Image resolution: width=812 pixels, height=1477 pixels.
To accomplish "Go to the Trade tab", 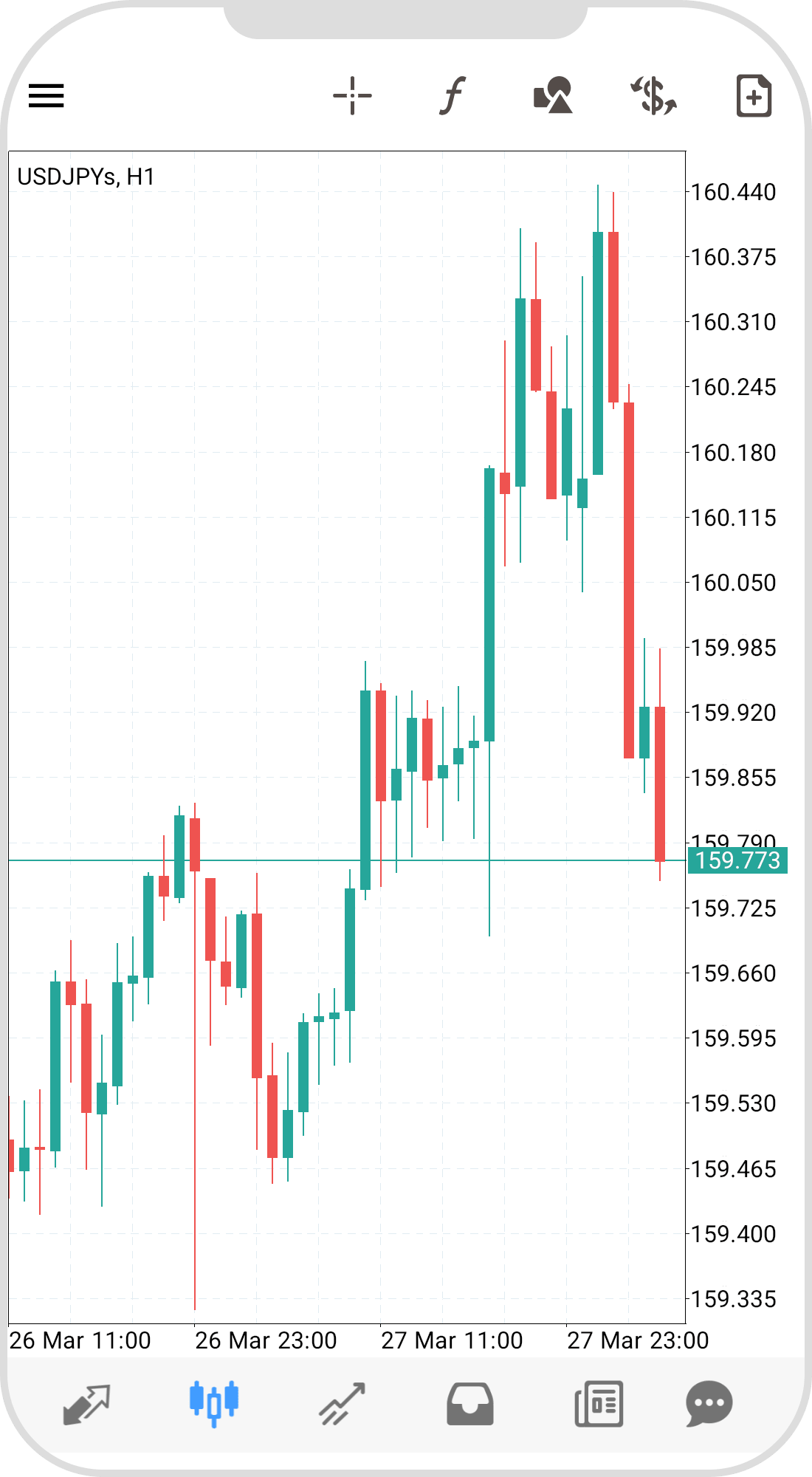I will [342, 1403].
